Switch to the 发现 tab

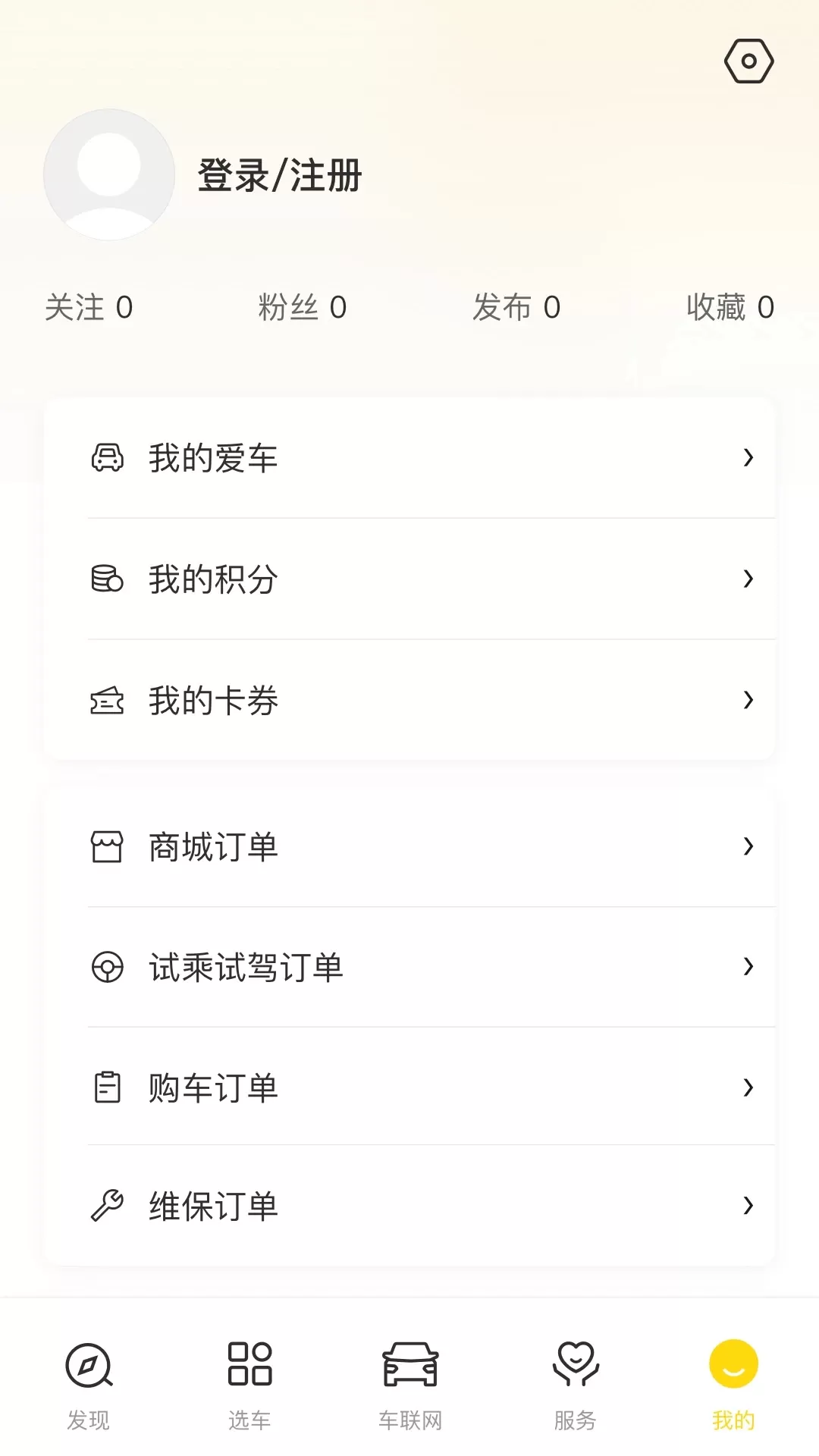tap(89, 1385)
